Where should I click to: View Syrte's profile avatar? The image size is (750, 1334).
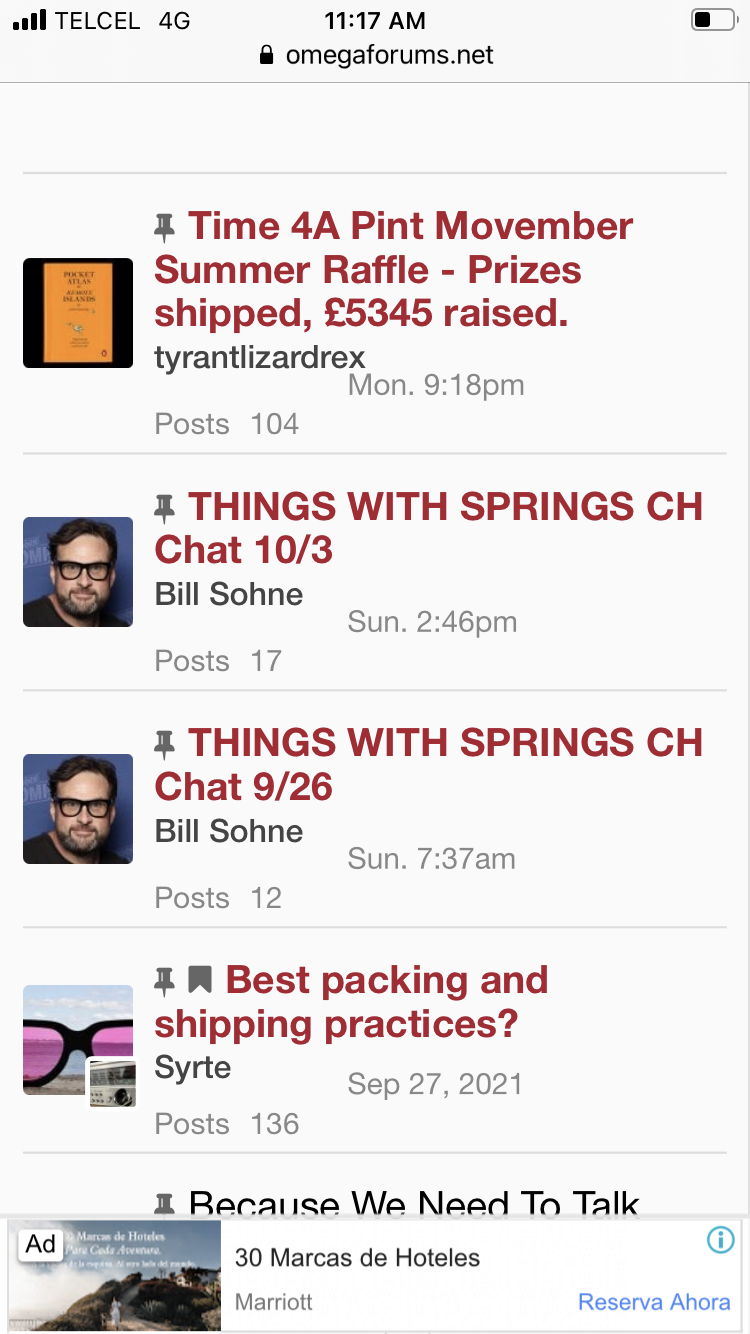(x=78, y=1040)
